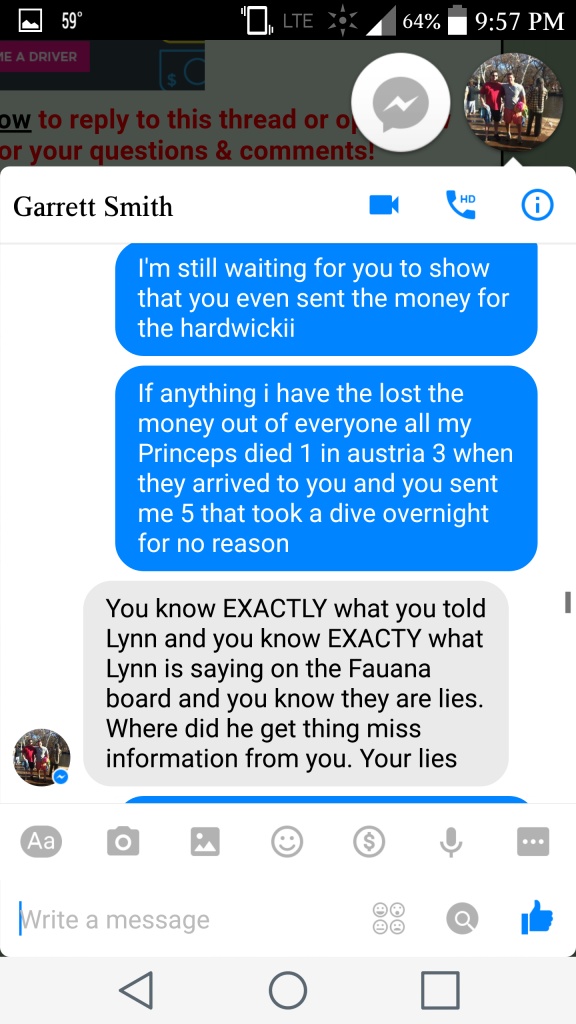
Task: Open conversation info details
Action: pyautogui.click(x=537, y=206)
